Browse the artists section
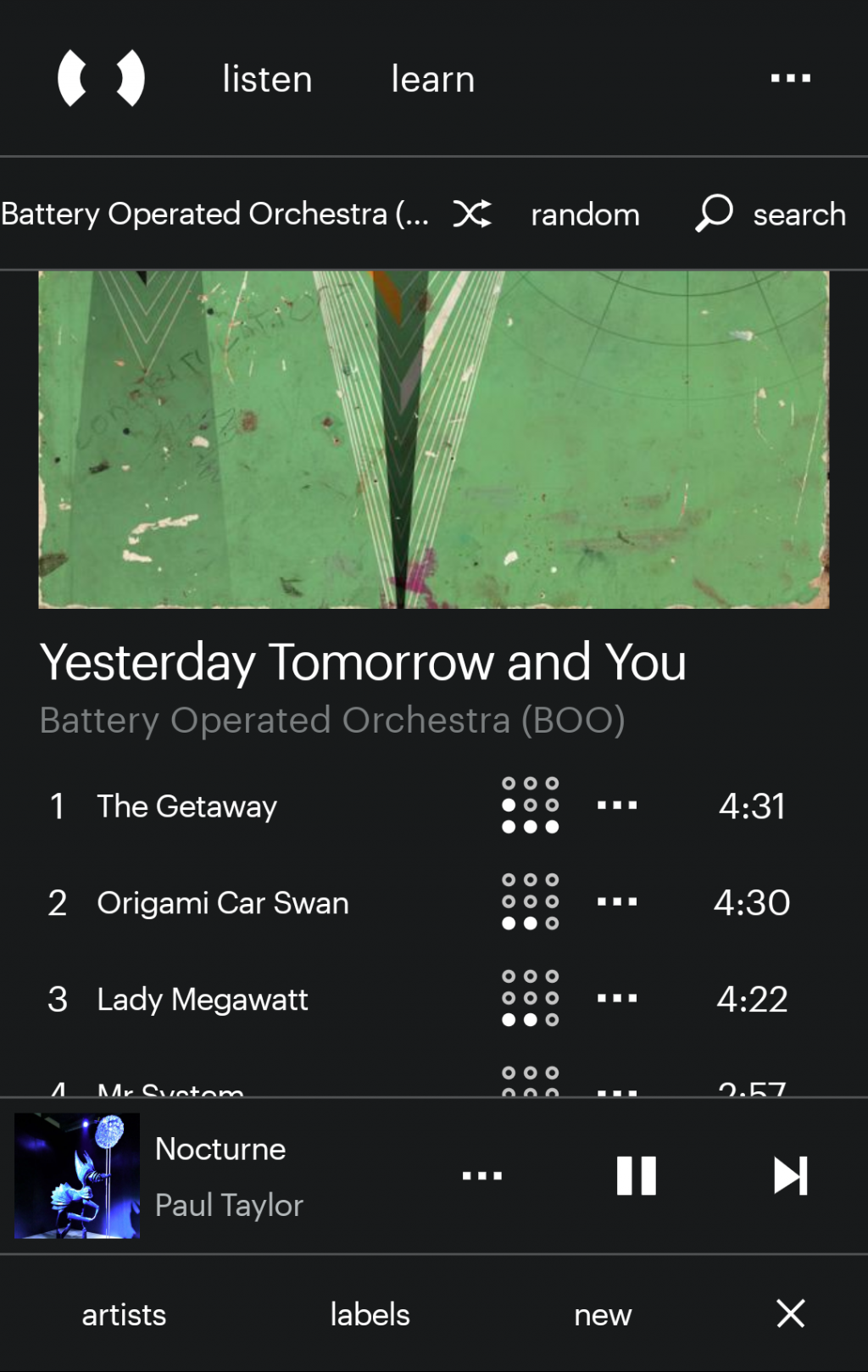Image resolution: width=868 pixels, height=1372 pixels. tap(124, 1315)
